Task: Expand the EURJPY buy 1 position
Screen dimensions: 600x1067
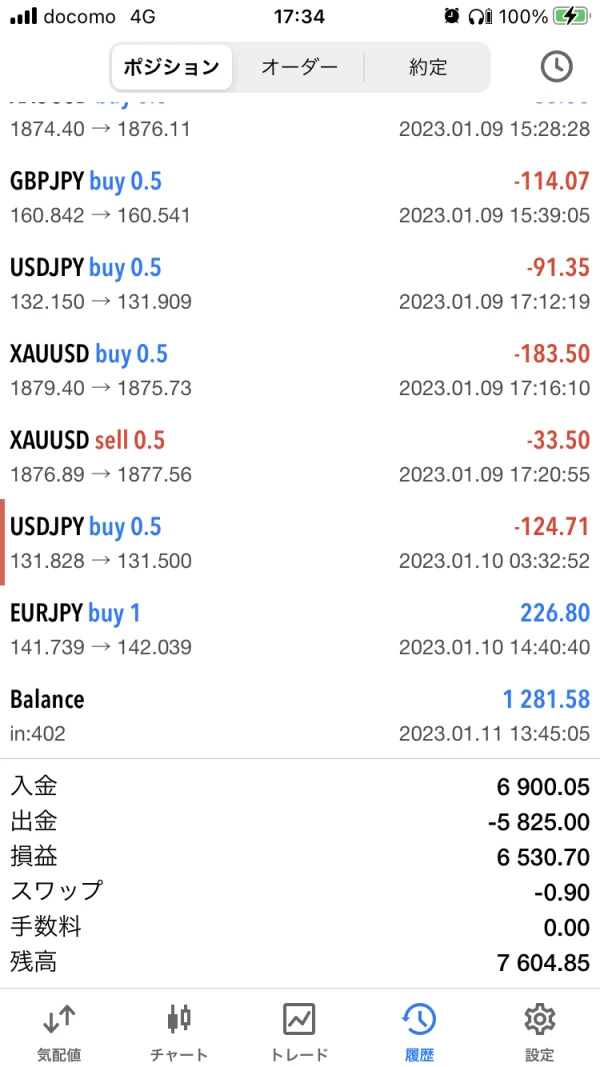Action: pos(300,629)
